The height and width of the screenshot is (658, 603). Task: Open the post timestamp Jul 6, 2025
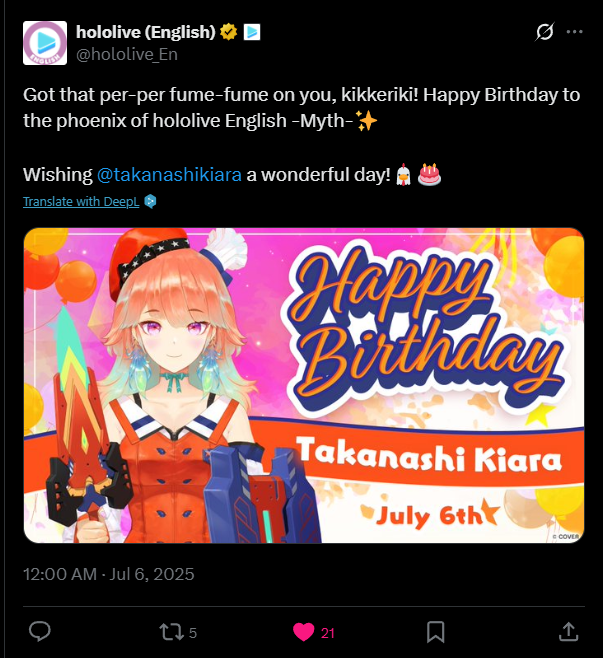pos(108,574)
